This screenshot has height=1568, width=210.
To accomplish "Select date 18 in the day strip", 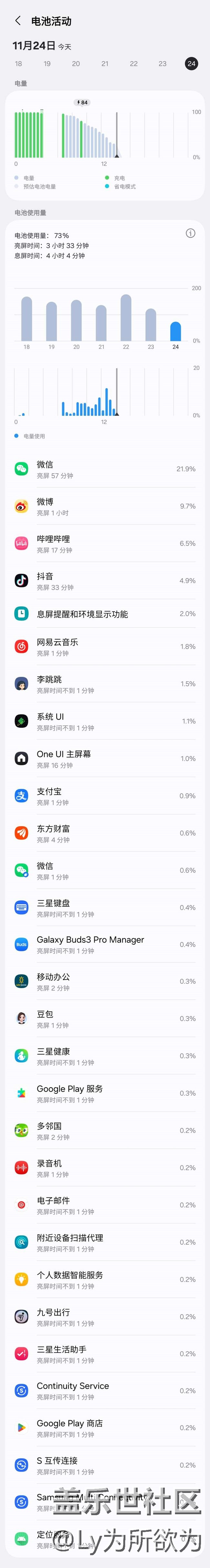I will click(x=18, y=63).
